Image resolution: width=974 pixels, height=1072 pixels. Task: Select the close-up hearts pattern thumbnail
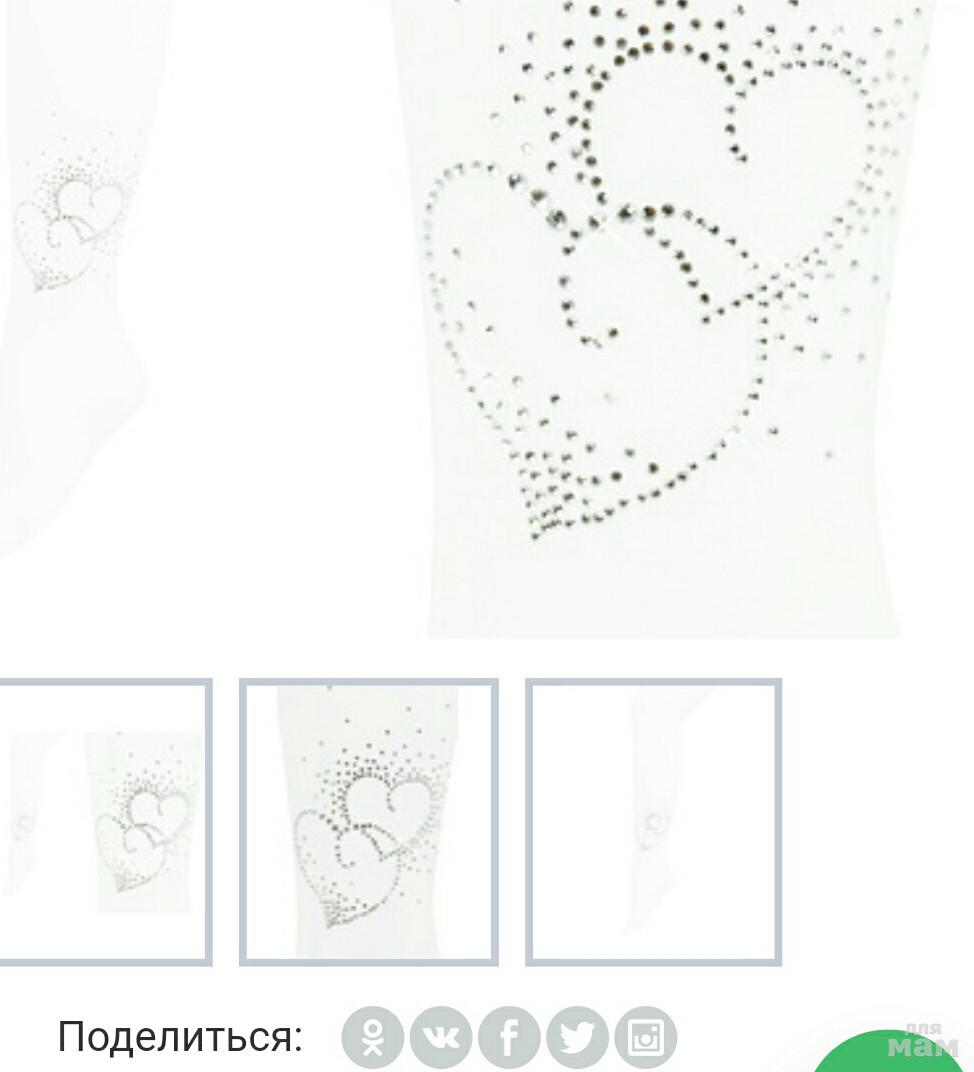point(369,821)
